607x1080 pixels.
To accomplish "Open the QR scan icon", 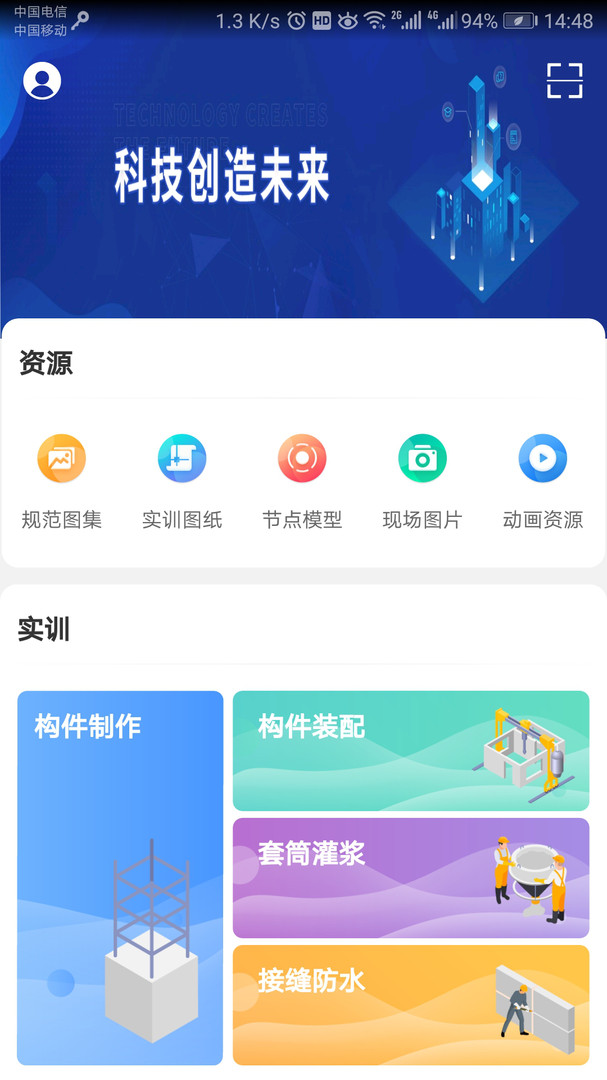I will click(x=564, y=80).
